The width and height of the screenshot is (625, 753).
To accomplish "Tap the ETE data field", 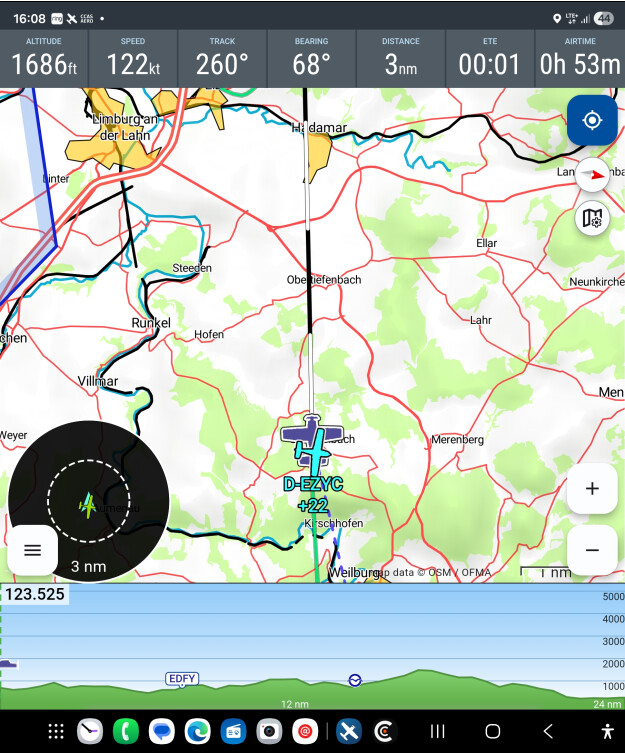I will click(x=490, y=58).
